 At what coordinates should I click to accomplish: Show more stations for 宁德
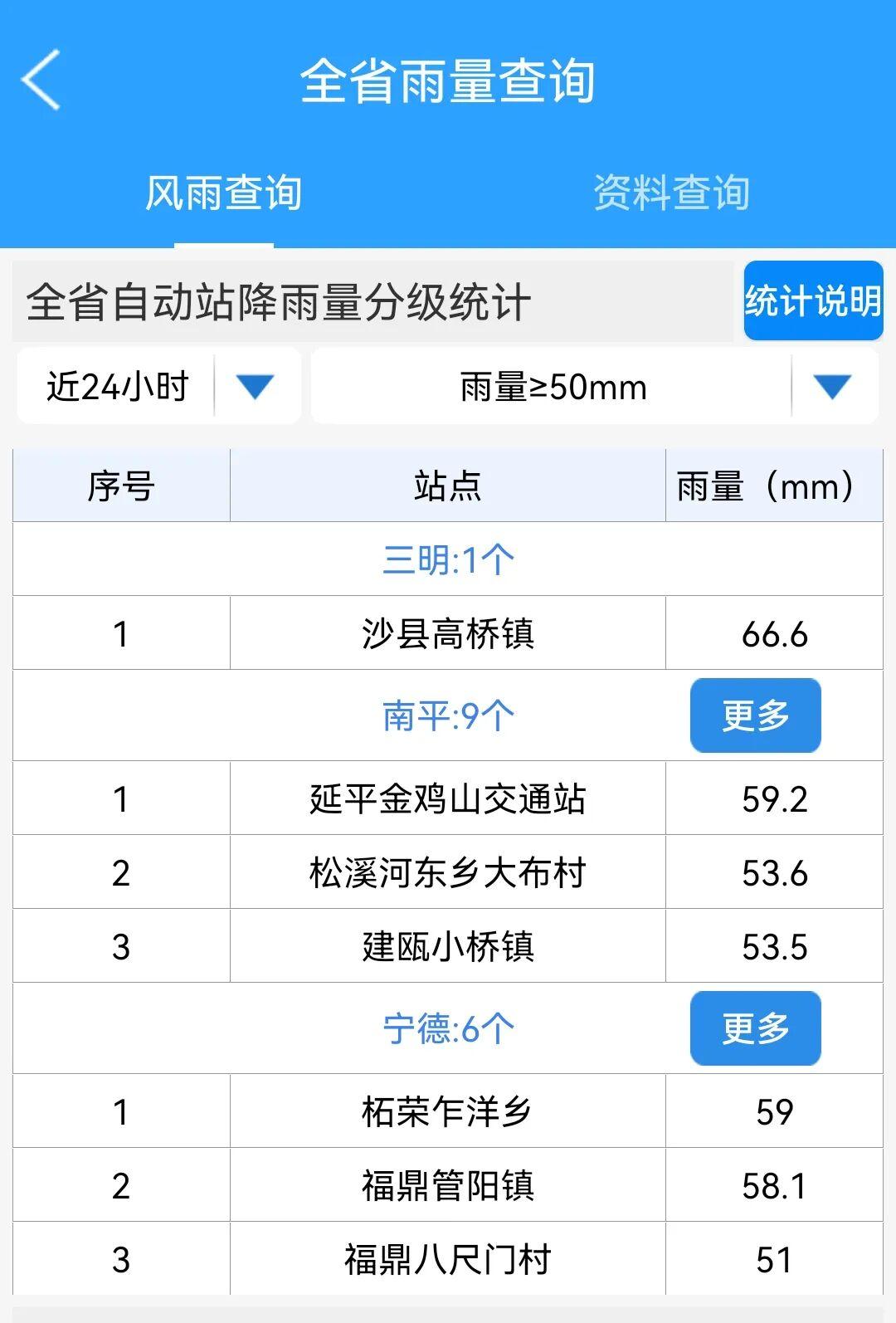pyautogui.click(x=753, y=1028)
